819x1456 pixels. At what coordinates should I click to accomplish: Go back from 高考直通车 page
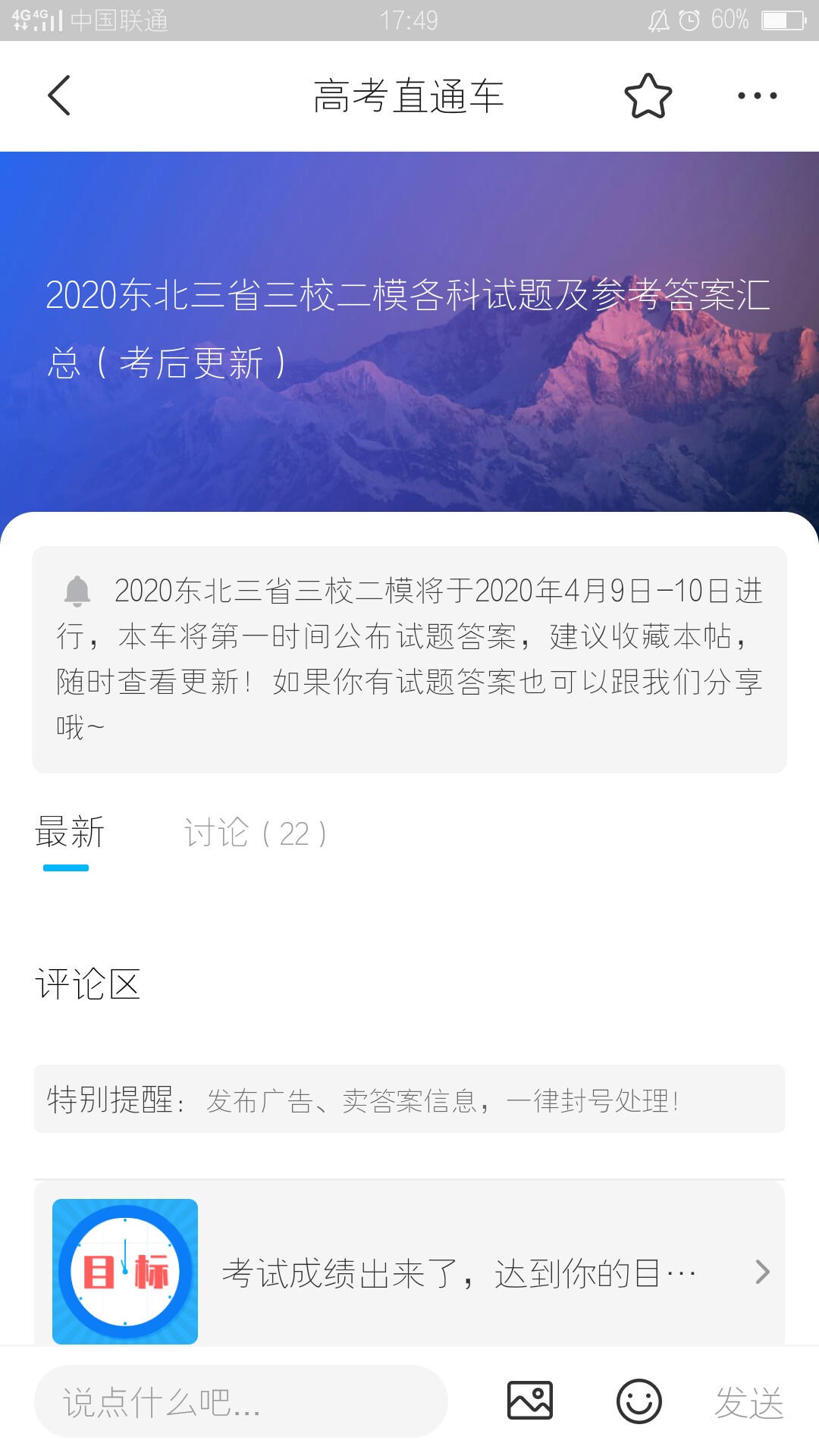(x=59, y=96)
